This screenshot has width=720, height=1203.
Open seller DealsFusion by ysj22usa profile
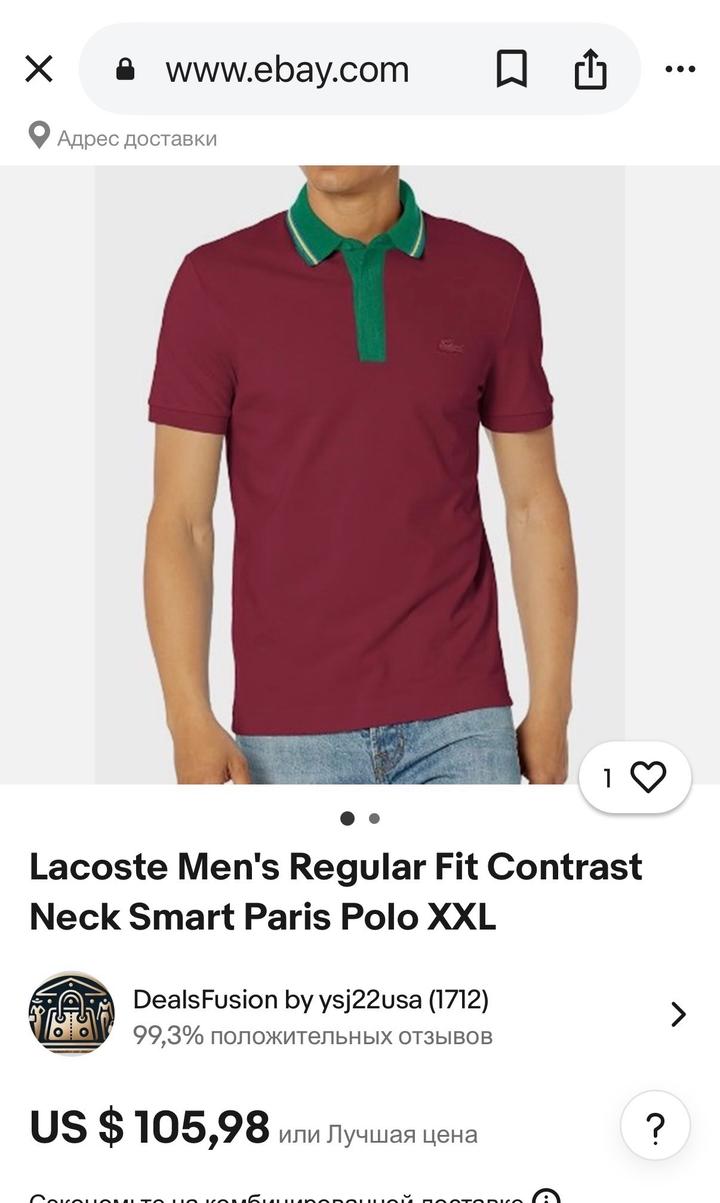click(310, 1014)
